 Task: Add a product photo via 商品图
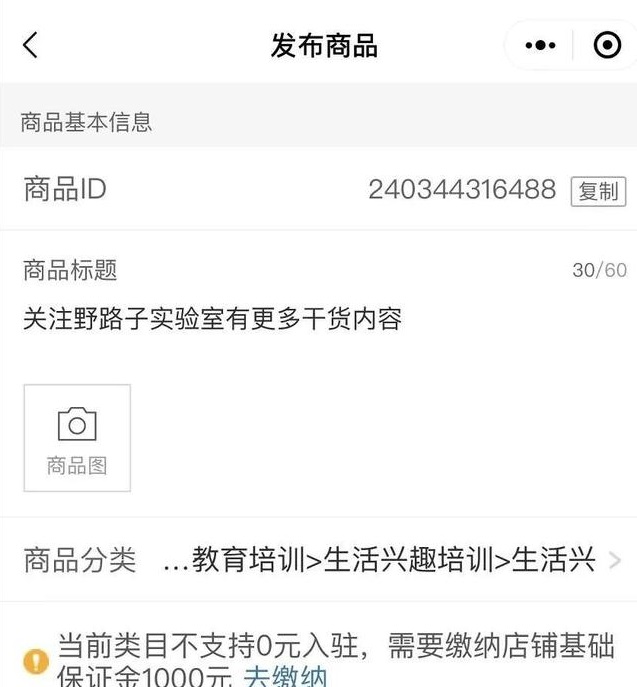tap(77, 438)
